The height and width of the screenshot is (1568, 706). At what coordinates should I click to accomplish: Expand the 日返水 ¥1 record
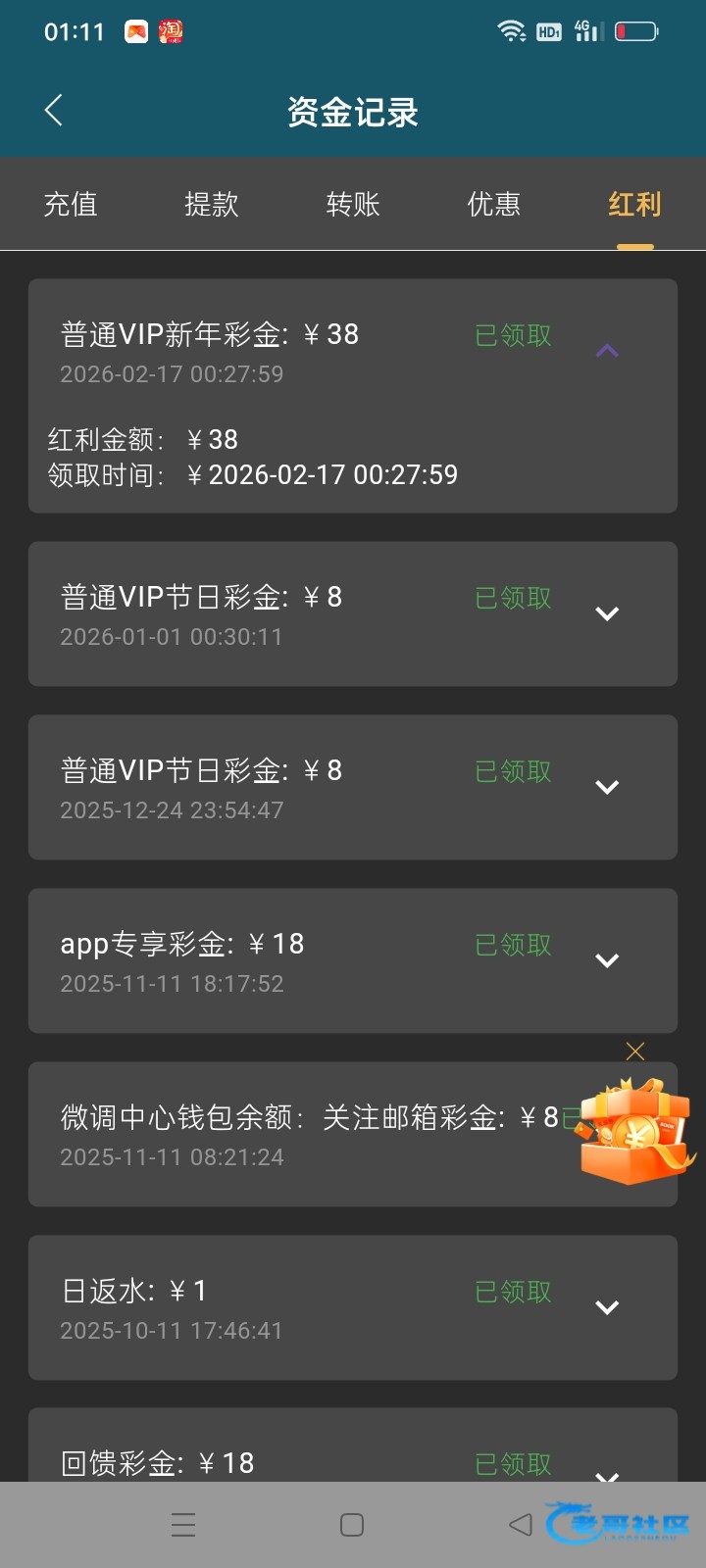click(607, 1307)
